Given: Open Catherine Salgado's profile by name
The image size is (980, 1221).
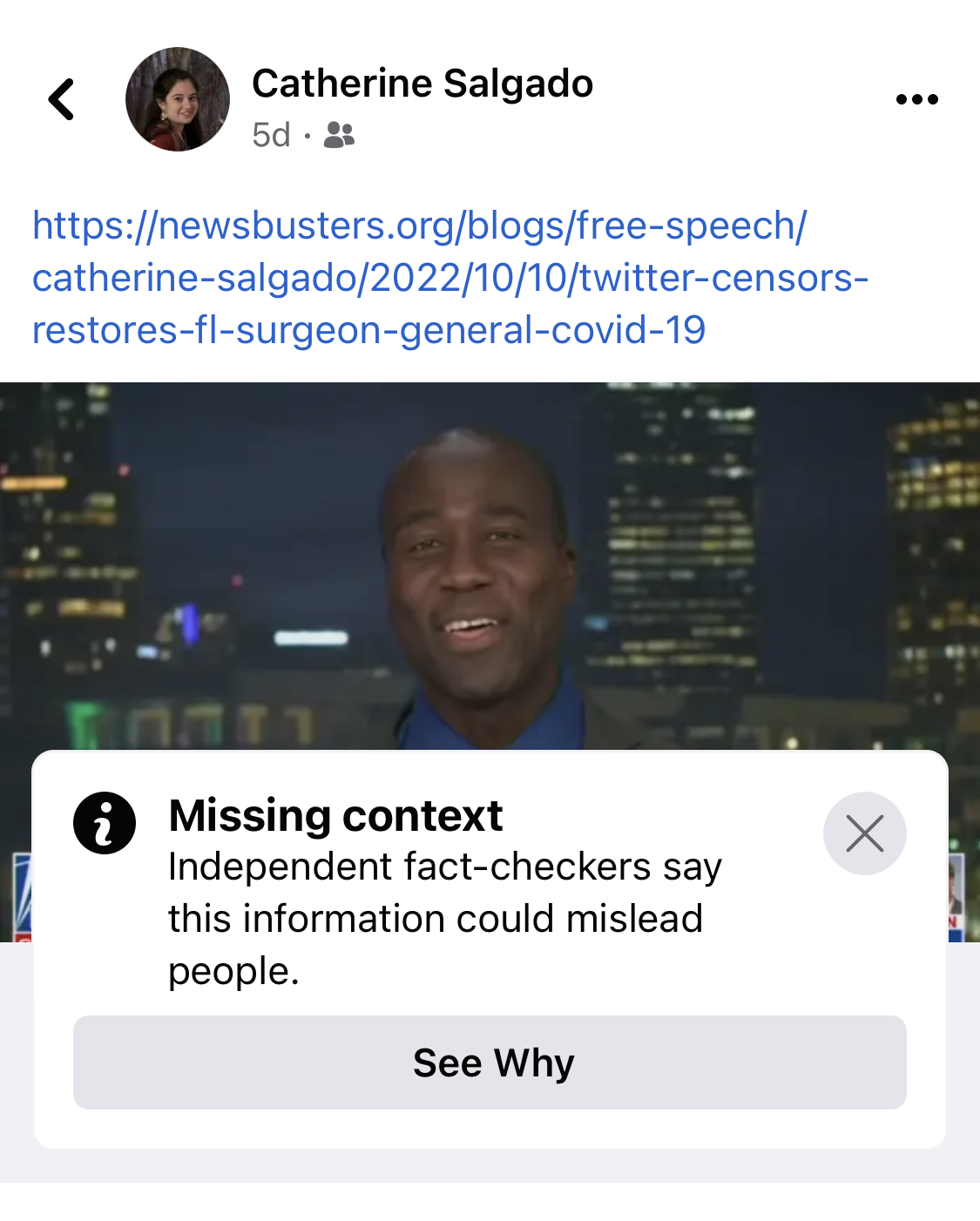Looking at the screenshot, I should tap(422, 84).
